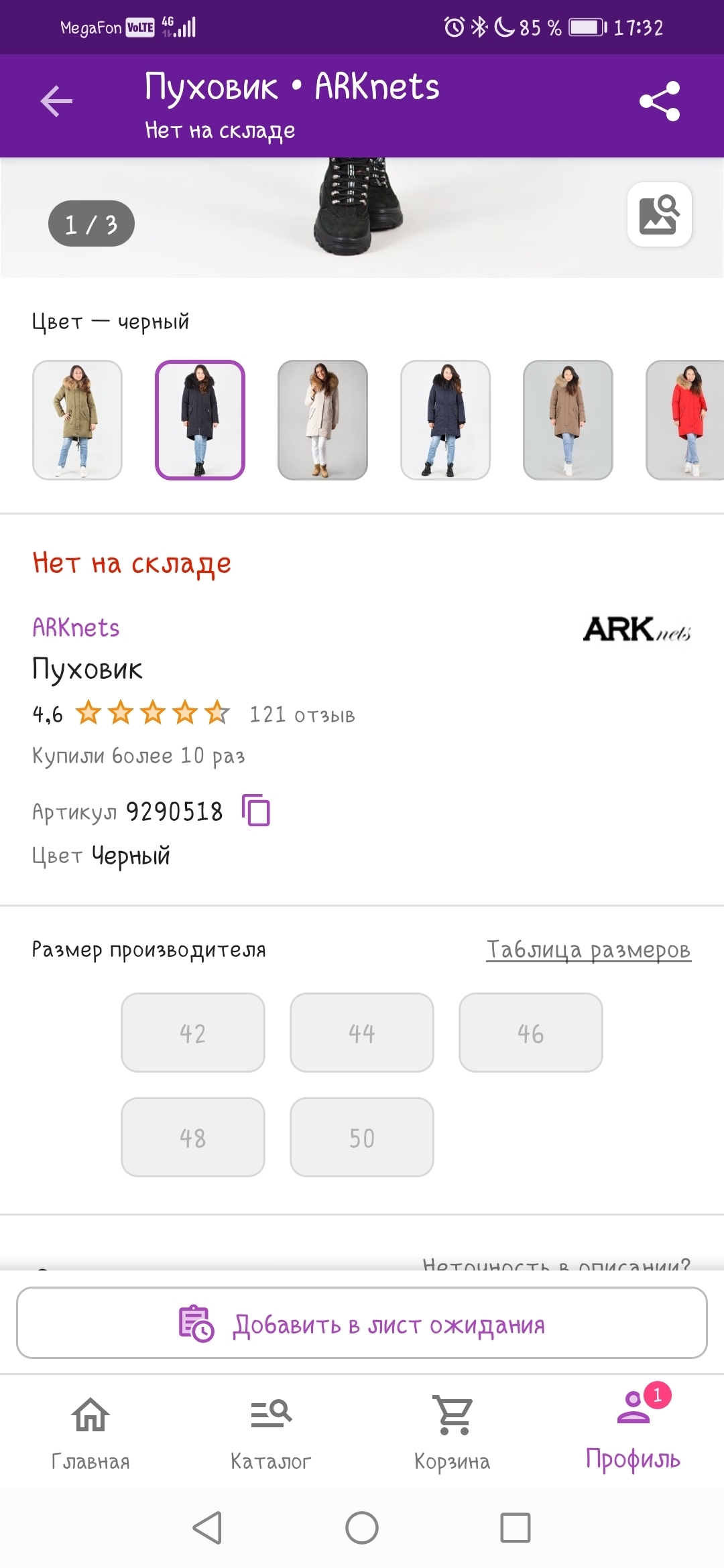Screen dimensions: 724x1568
Task: Open the search-by-photo icon on the image
Action: (x=660, y=214)
